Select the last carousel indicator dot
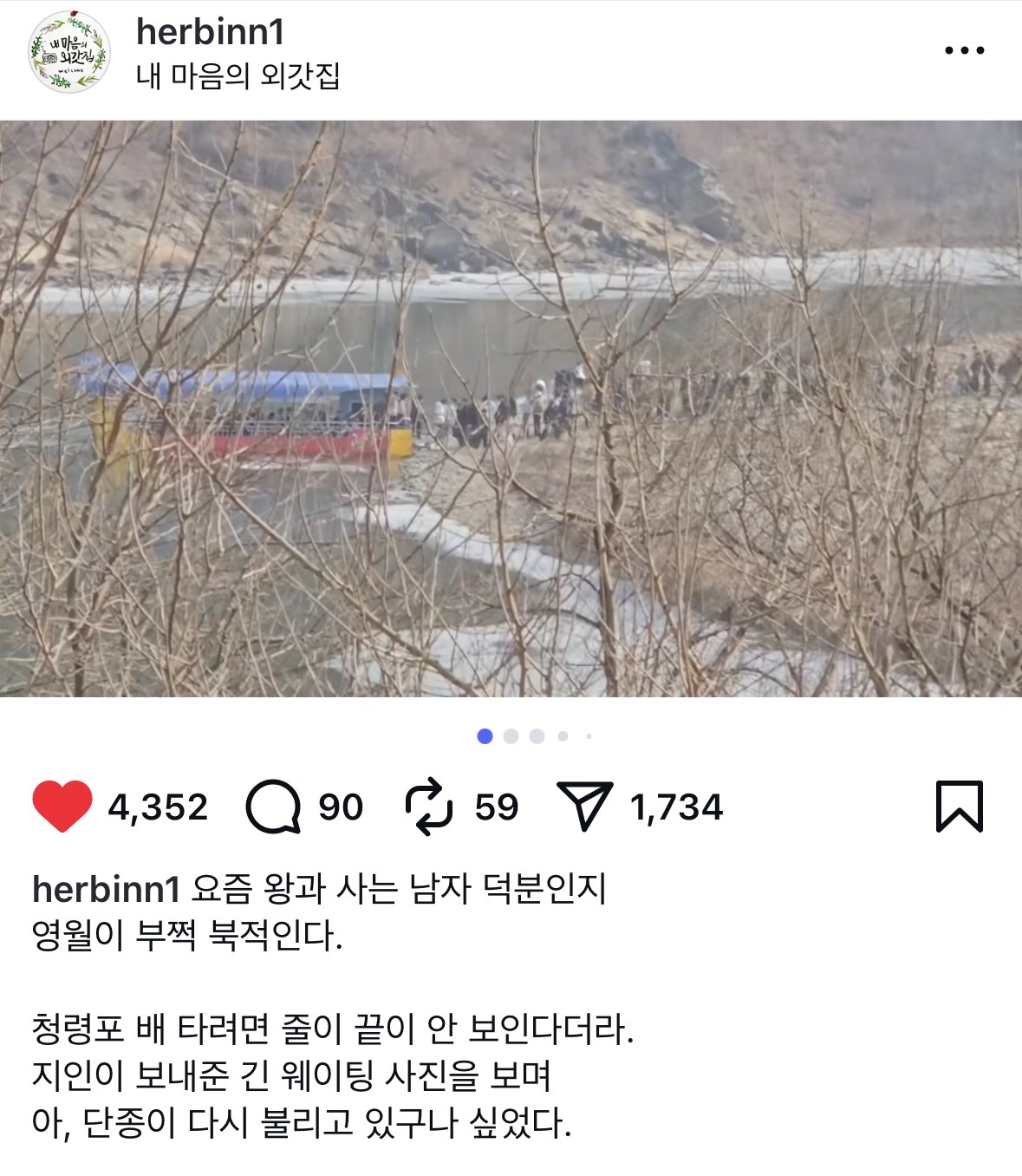Screen dimensions: 1022x1176 [589, 736]
